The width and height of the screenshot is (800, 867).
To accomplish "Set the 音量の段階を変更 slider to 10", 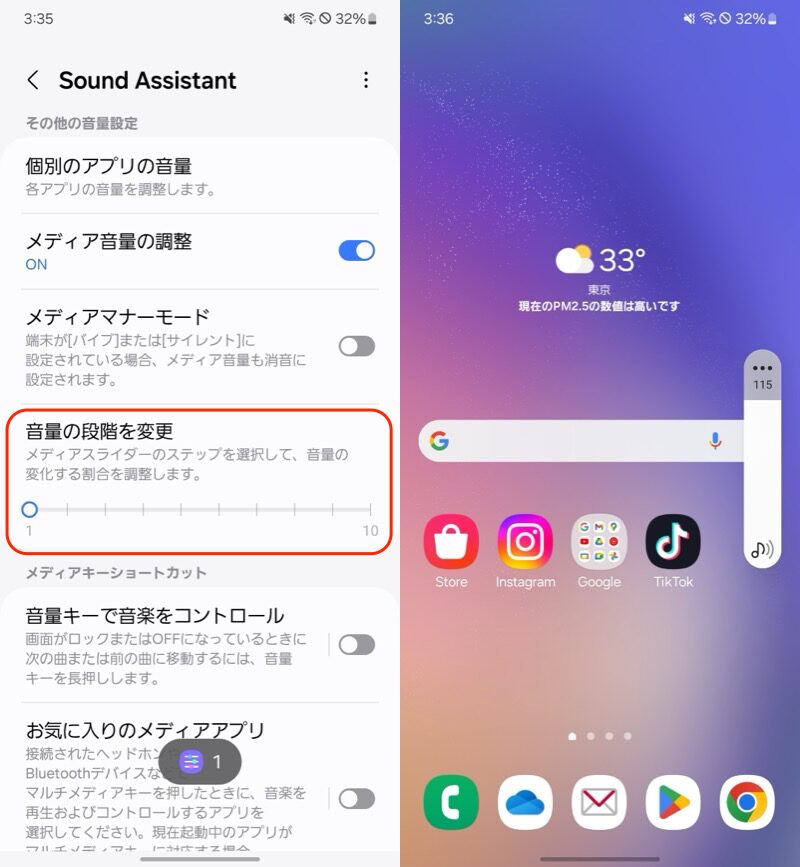I will 370,510.
